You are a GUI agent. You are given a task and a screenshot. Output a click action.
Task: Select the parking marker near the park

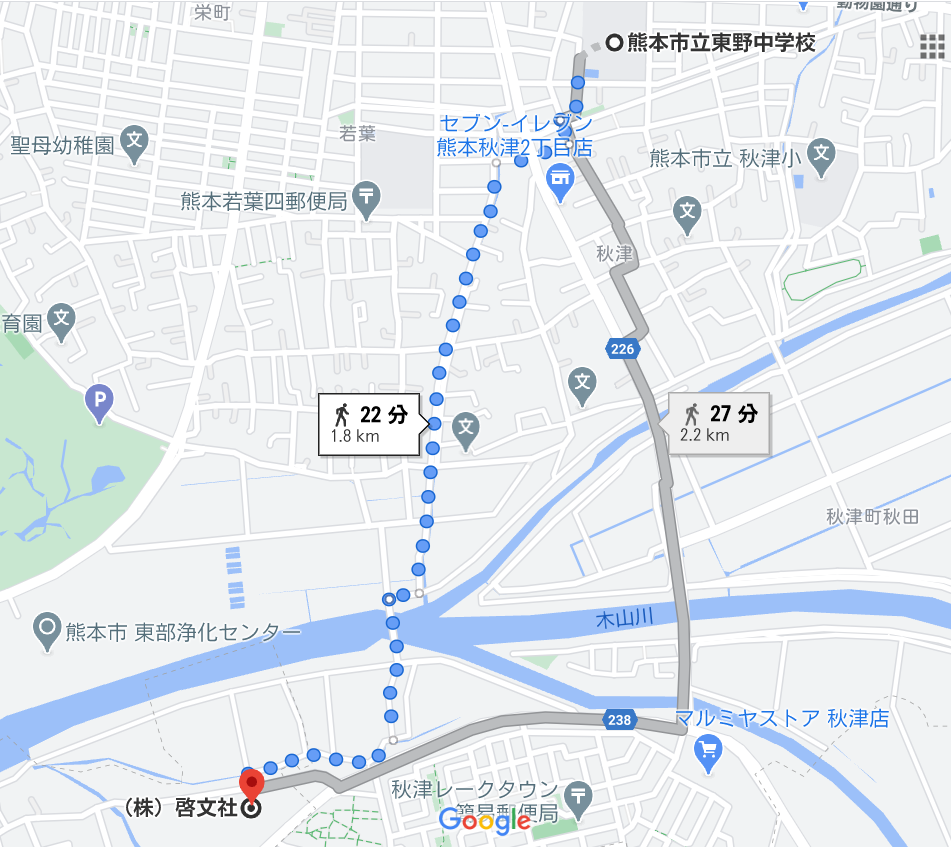click(x=99, y=402)
